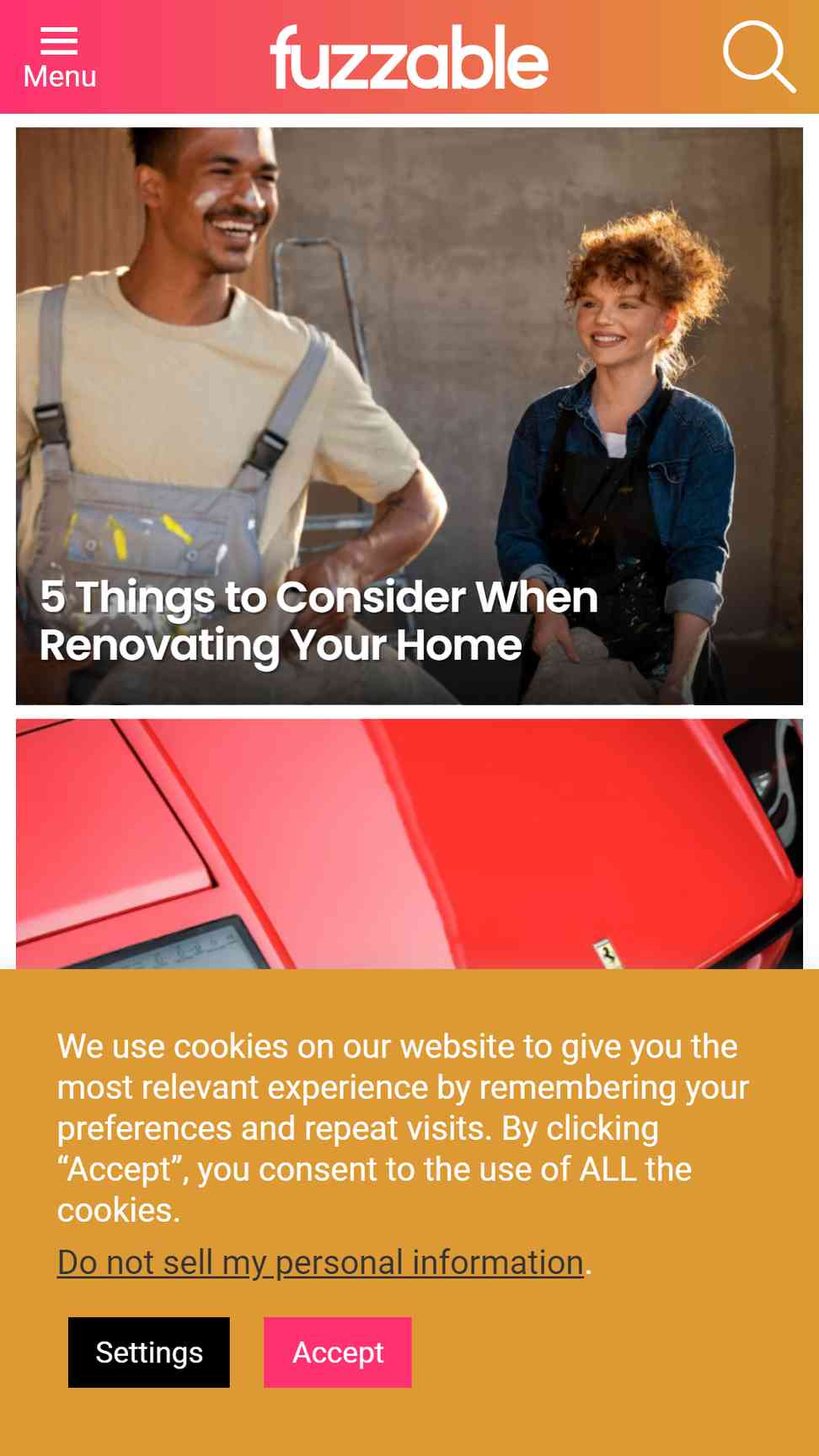Accept all cookies
819x1456 pixels.
tap(338, 1352)
